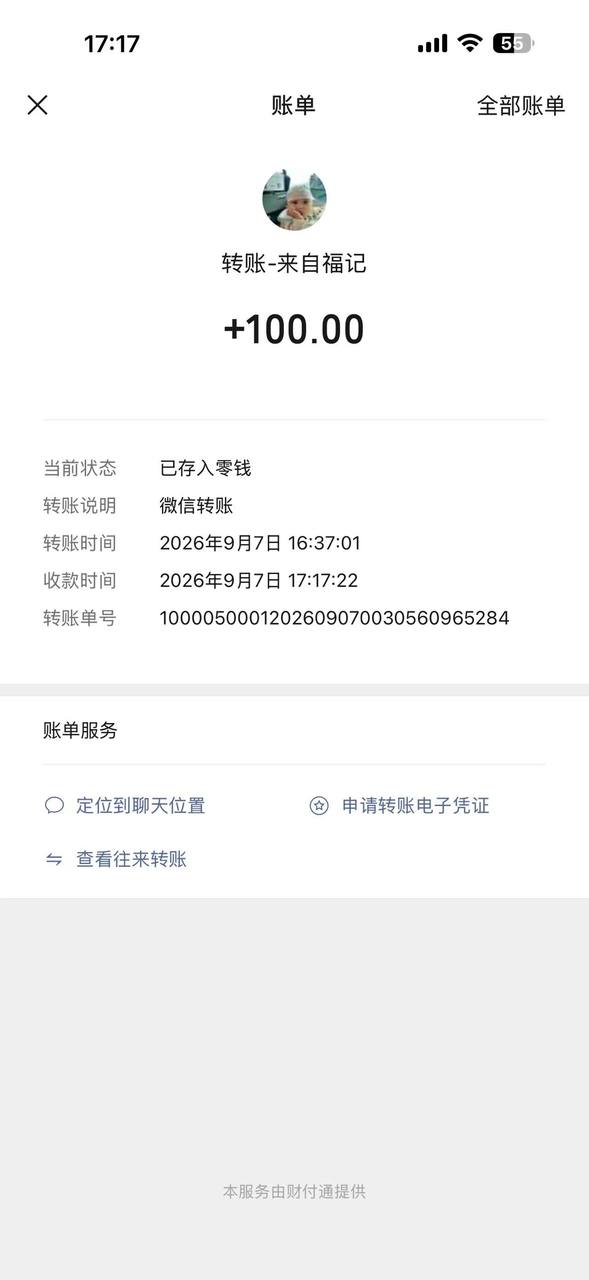Open 全部账单 to view all bills
This screenshot has height=1280, width=589.
tap(521, 106)
